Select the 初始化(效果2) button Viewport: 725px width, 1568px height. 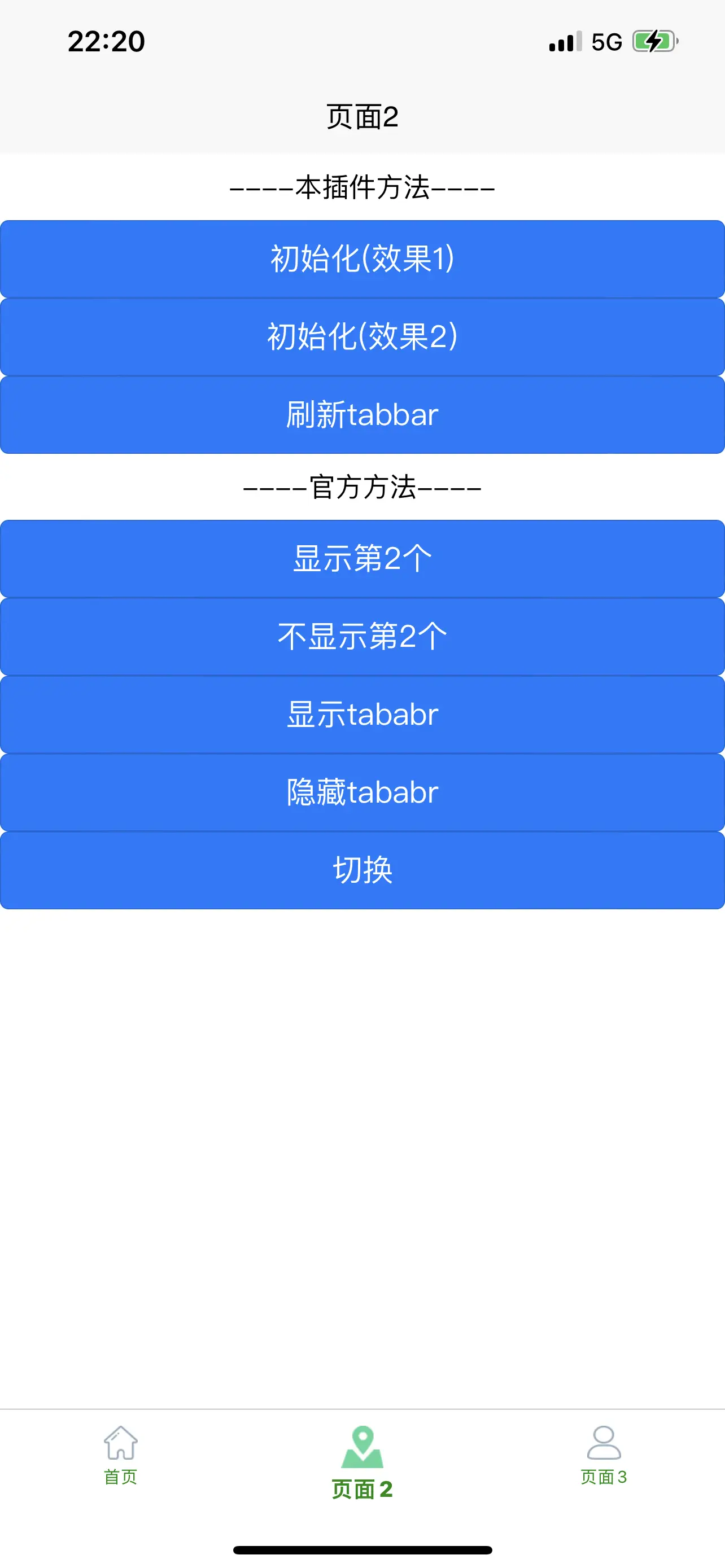point(362,336)
